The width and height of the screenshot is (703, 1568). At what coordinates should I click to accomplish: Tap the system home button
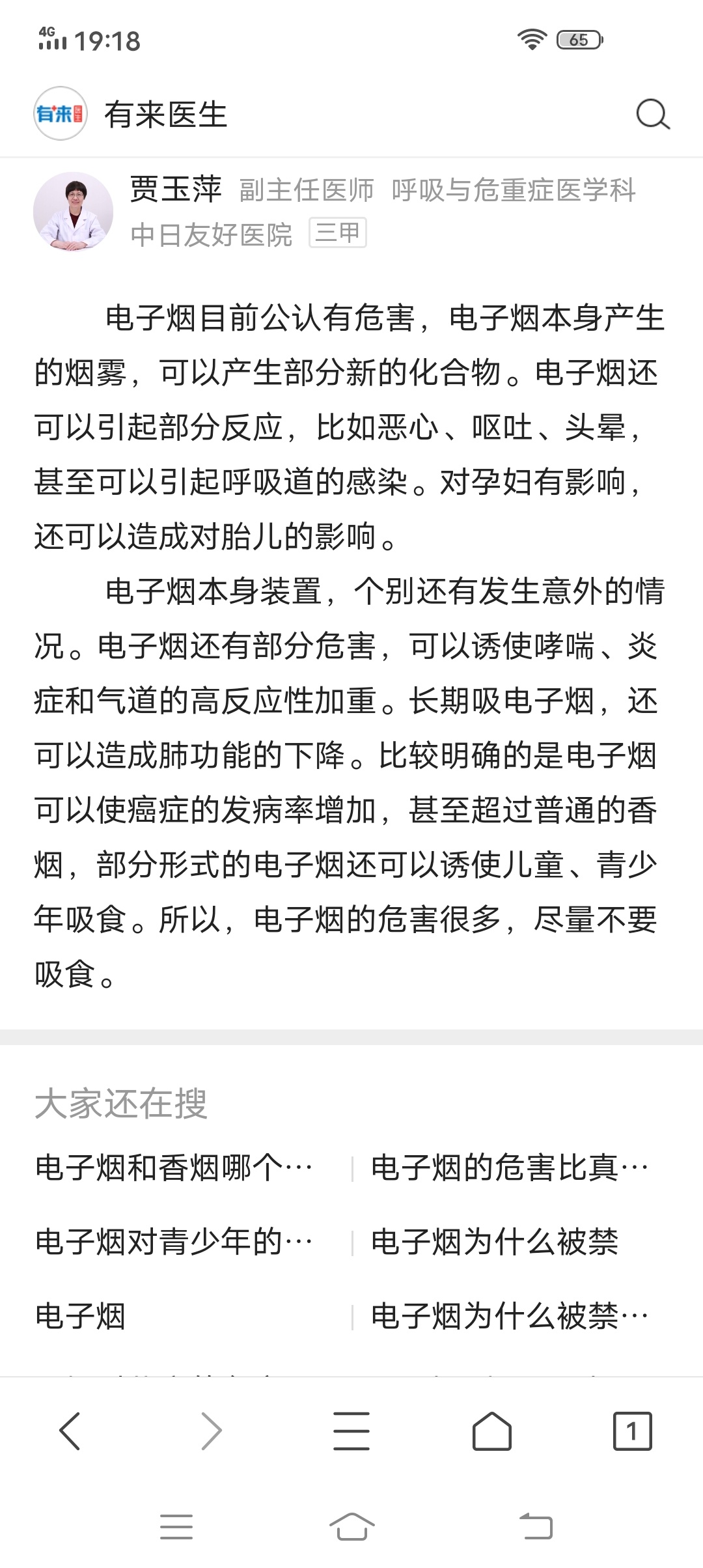pos(351,1526)
